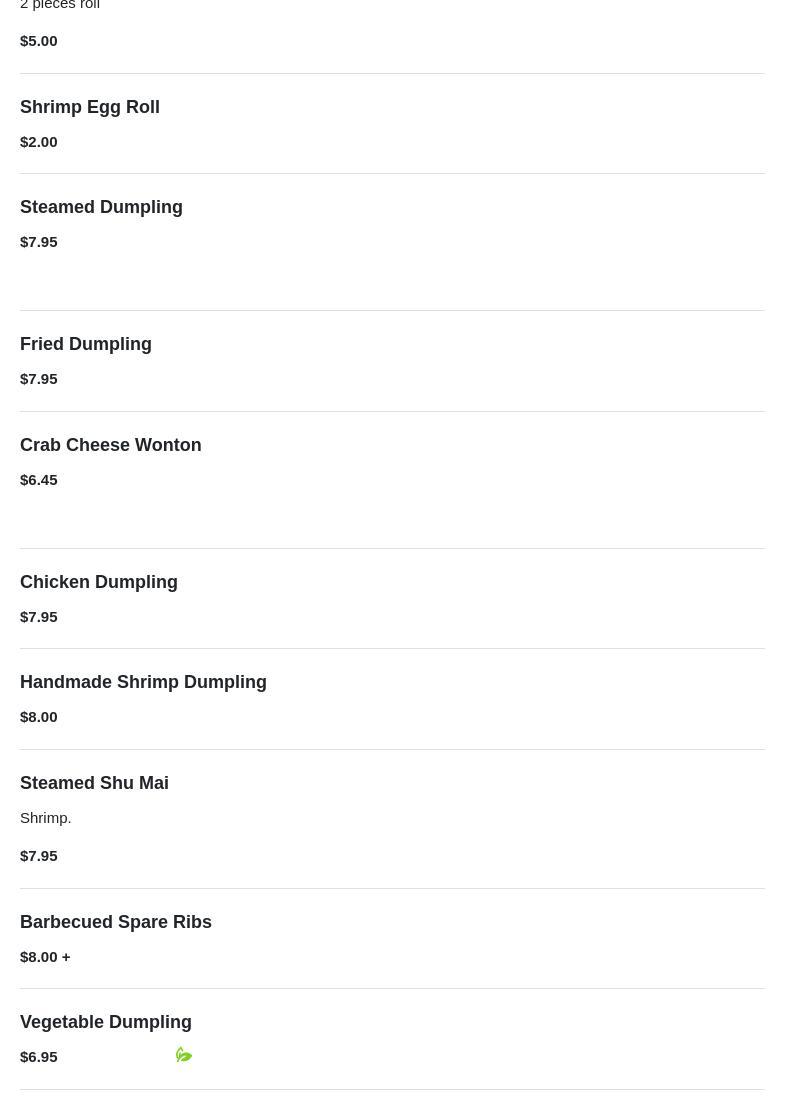
Task: Open the Fried Dumpling item
Action: click(x=86, y=344)
